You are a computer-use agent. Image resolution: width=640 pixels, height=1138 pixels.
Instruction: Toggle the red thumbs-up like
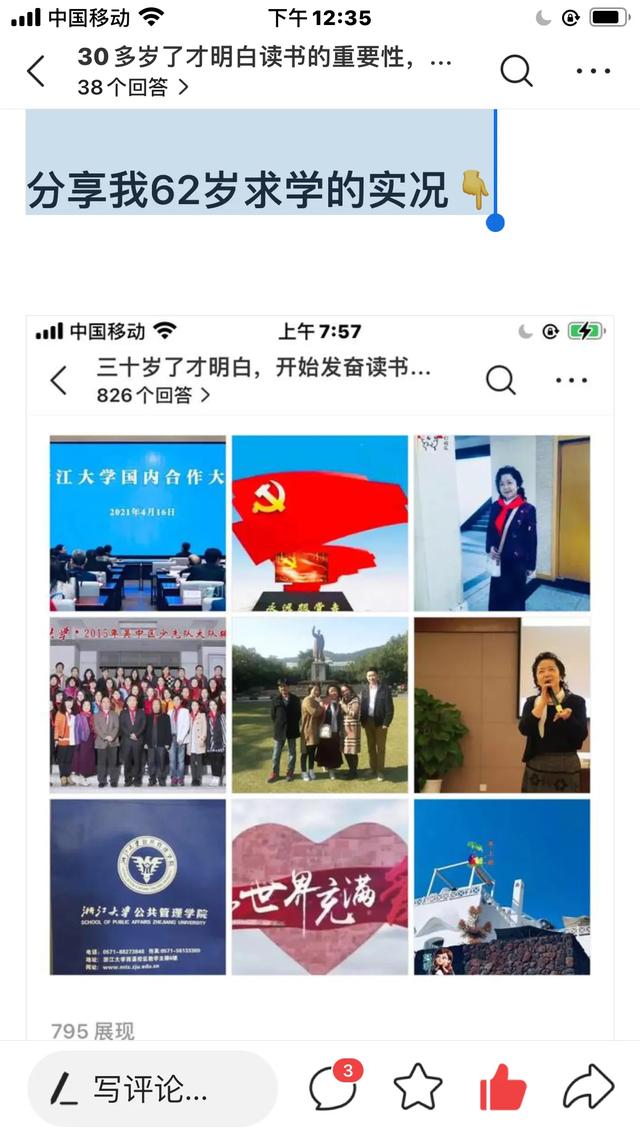click(x=503, y=1087)
